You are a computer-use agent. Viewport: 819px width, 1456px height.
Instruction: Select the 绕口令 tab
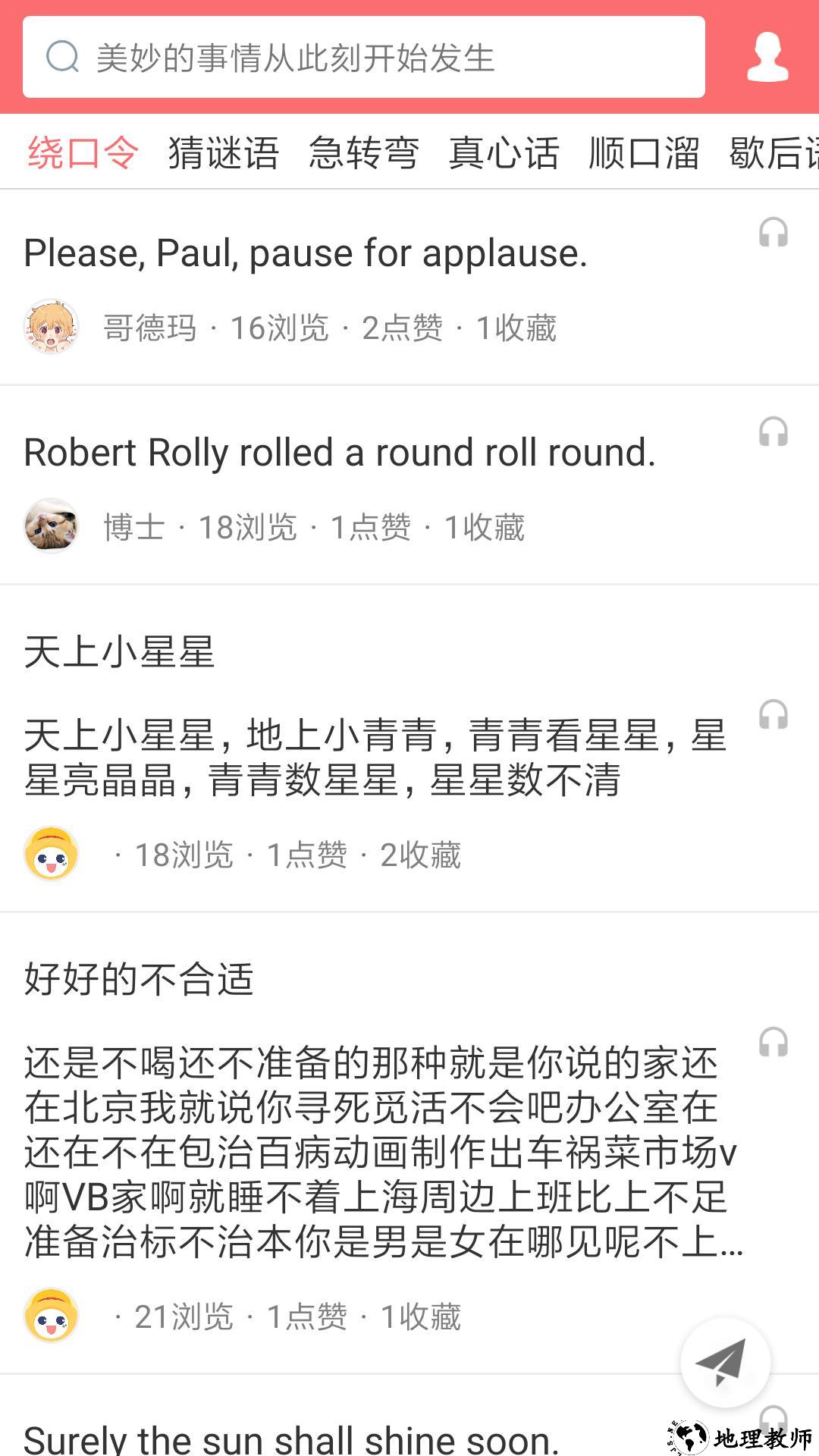(83, 152)
